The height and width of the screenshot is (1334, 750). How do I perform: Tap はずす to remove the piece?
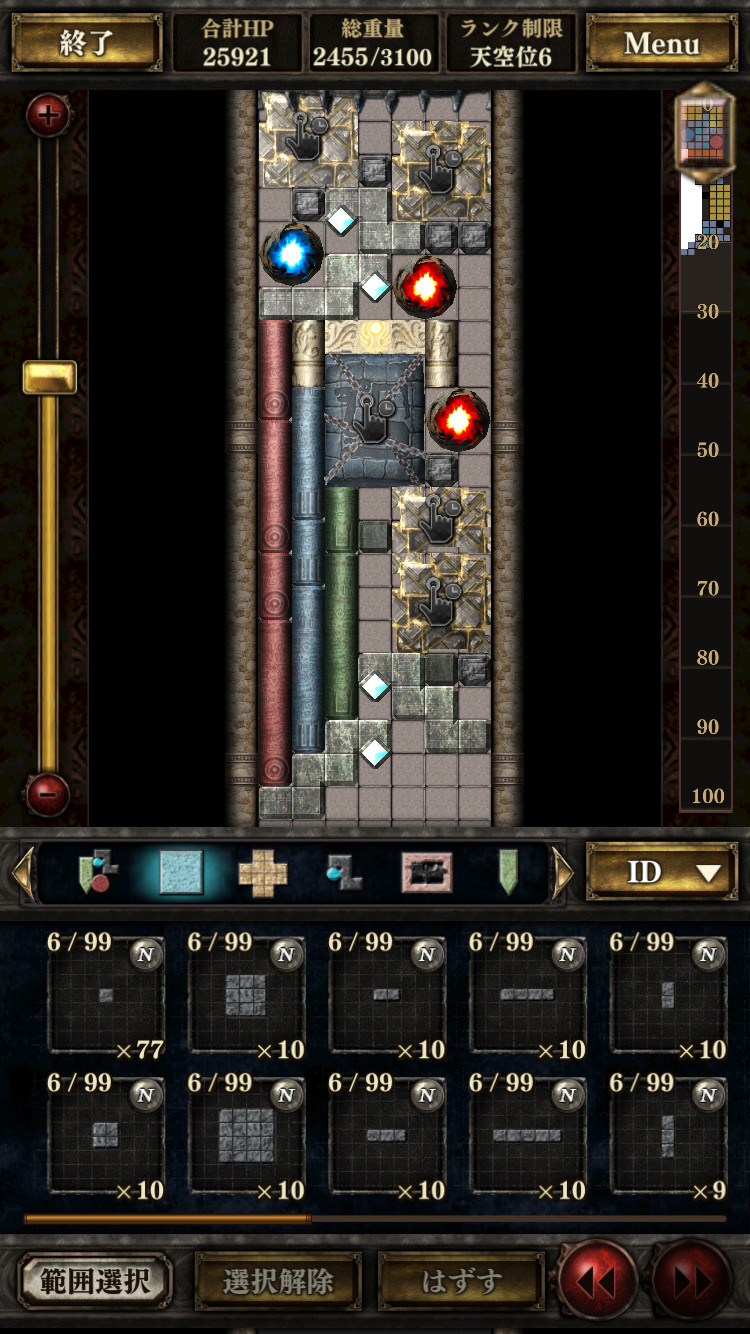[x=461, y=1281]
